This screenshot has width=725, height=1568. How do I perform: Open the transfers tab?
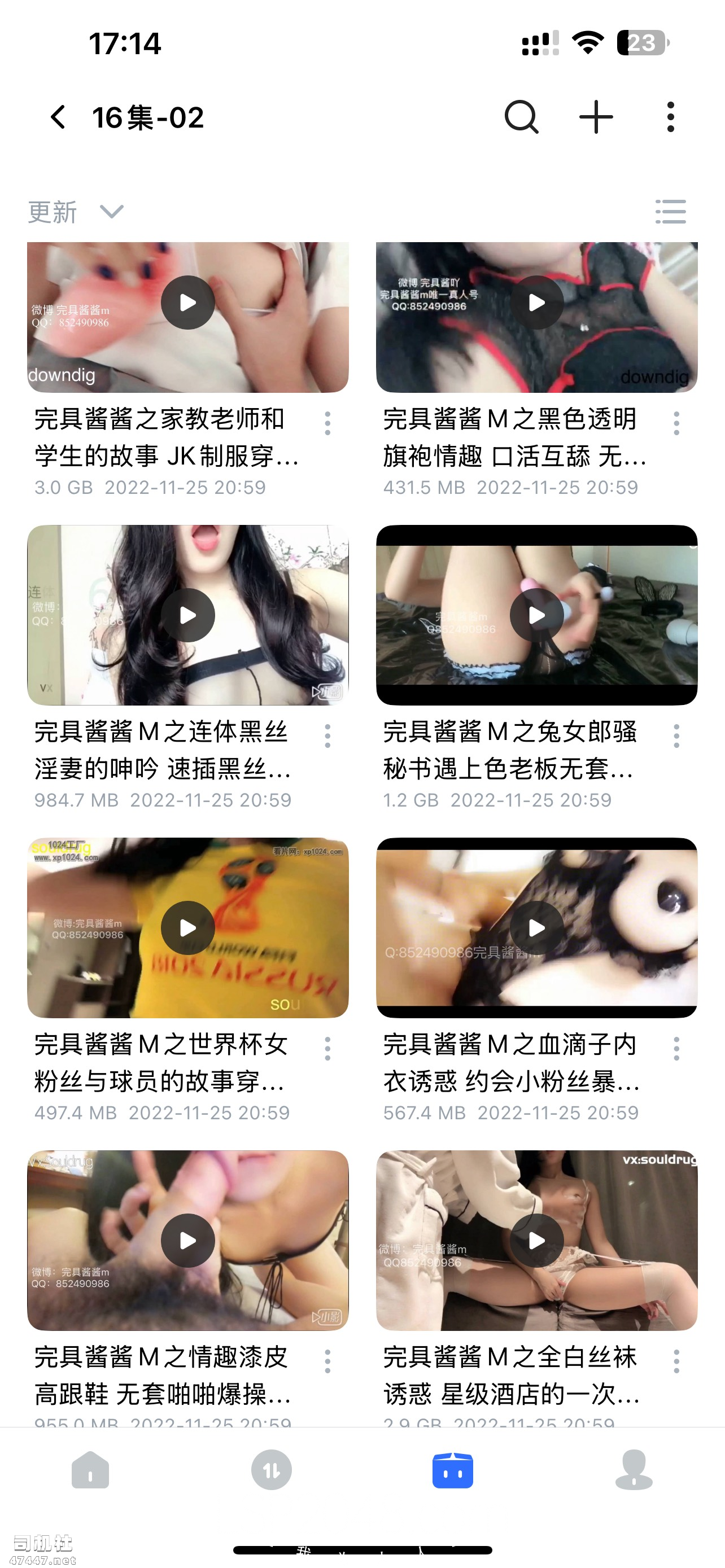coord(272,1470)
